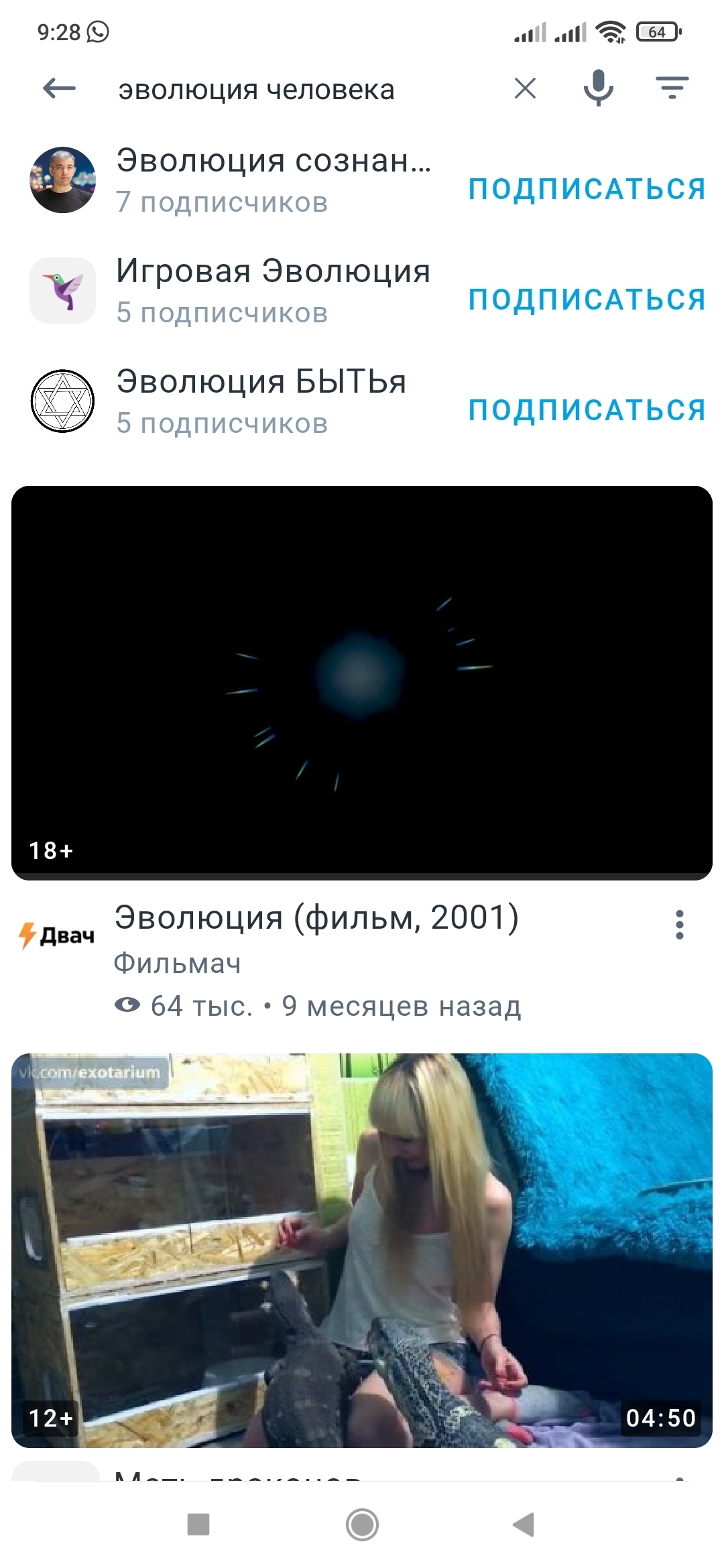
Task: Open the Двач channel avatar
Action: click(x=56, y=935)
